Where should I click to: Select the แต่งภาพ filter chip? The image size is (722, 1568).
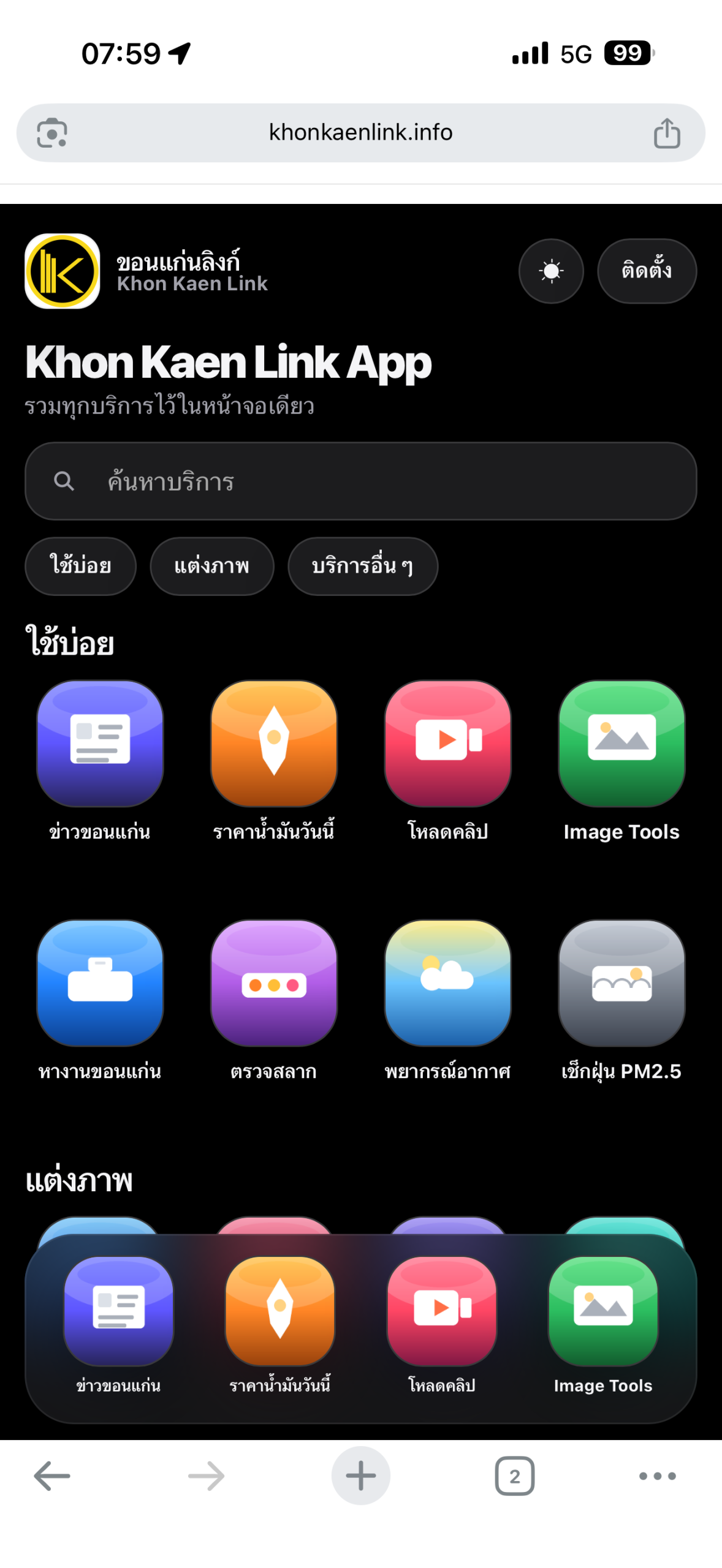pyautogui.click(x=211, y=566)
